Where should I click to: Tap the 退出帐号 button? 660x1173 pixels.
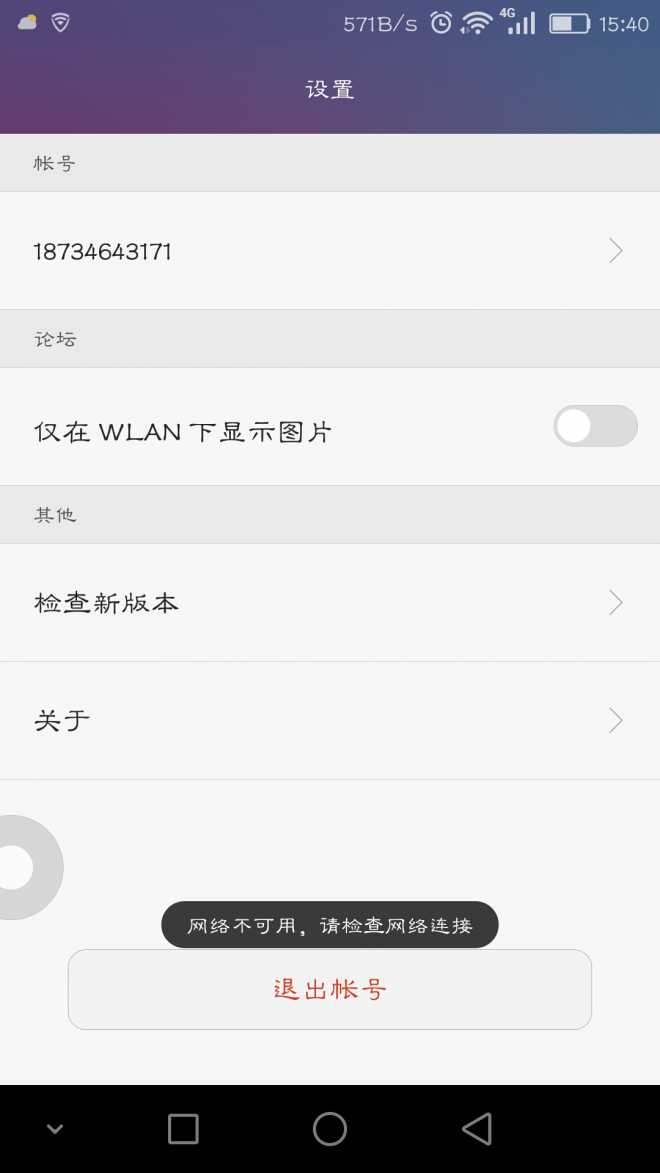[x=329, y=990]
